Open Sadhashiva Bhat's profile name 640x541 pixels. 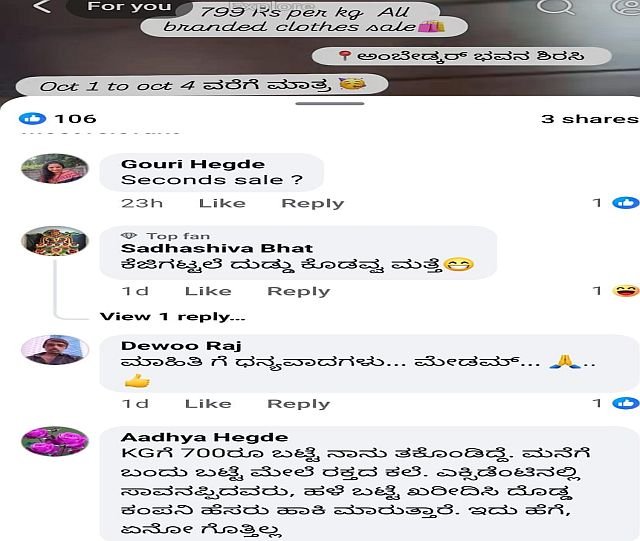(216, 248)
